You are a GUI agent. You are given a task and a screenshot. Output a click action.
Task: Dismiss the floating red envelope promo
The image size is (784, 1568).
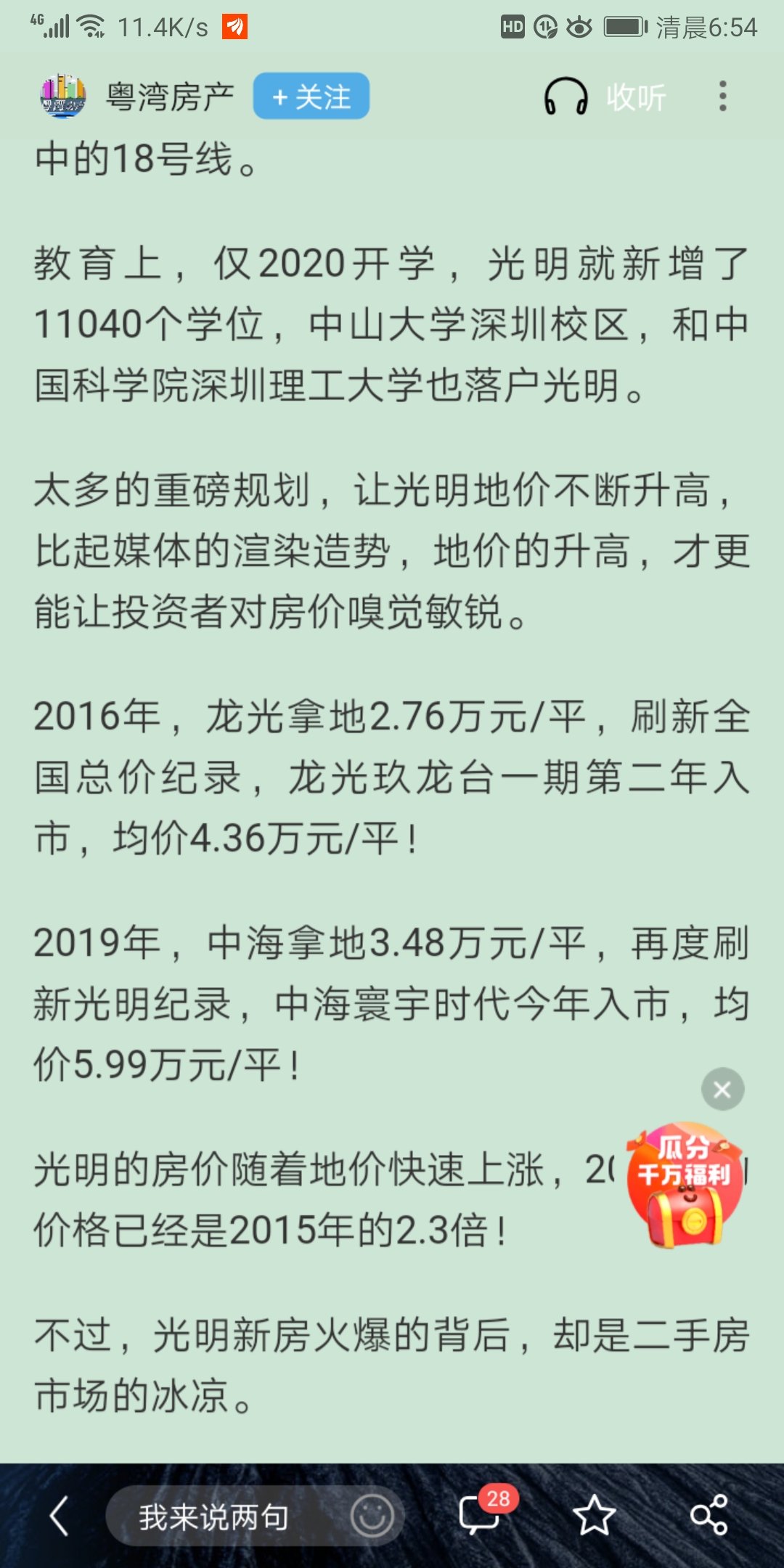pos(722,1089)
